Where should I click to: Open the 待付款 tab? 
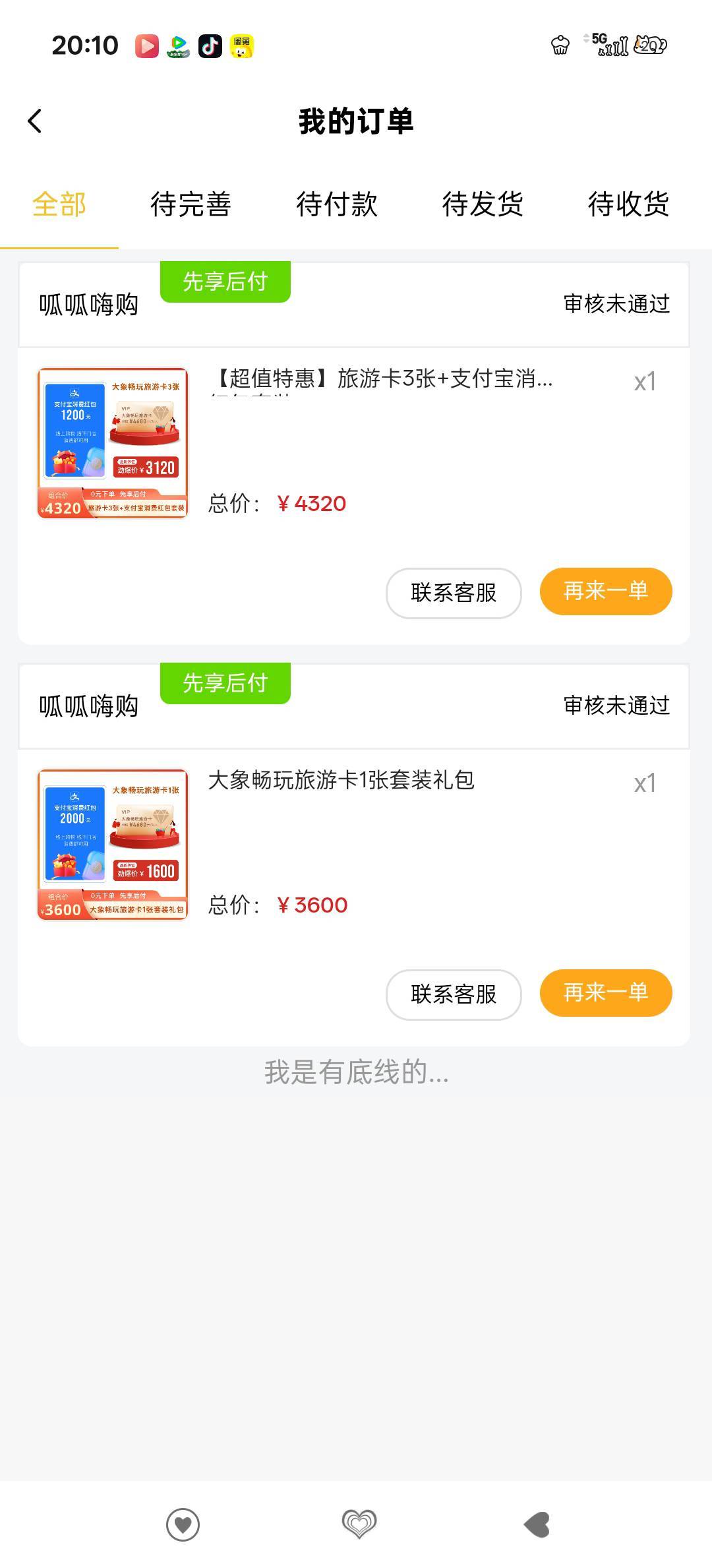coord(337,204)
